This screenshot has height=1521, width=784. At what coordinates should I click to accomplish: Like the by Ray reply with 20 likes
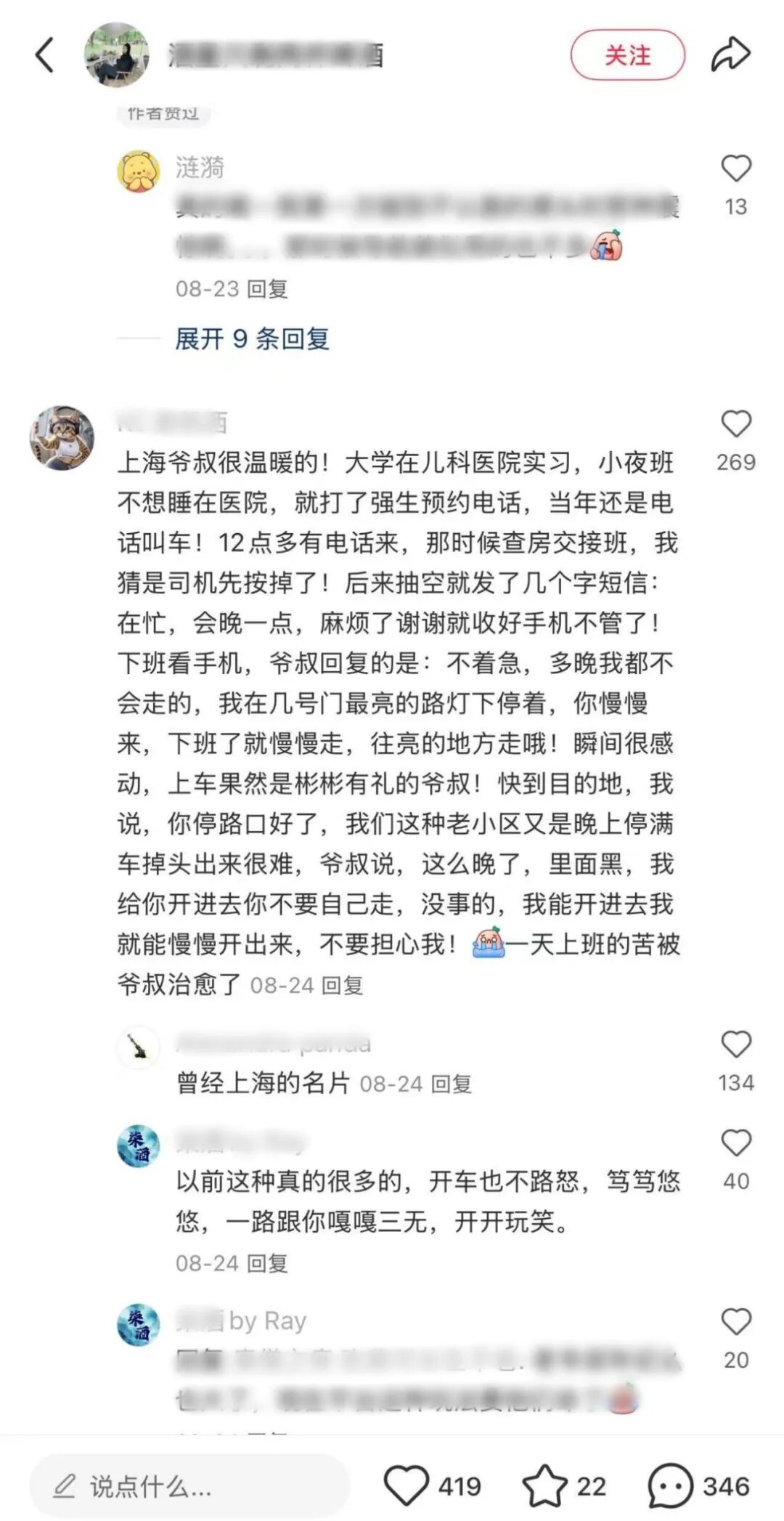tap(735, 1322)
